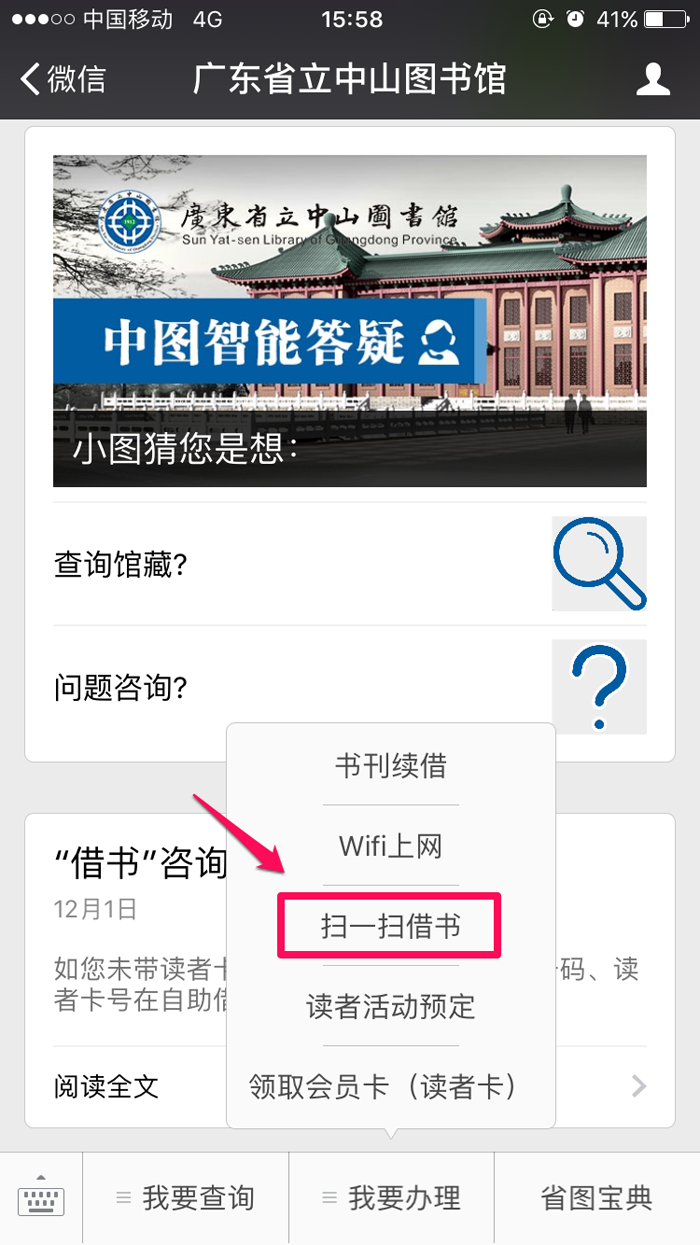Screen dimensions: 700x1245
Task: Open the 我要查询 bottom menu
Action: point(186,1198)
